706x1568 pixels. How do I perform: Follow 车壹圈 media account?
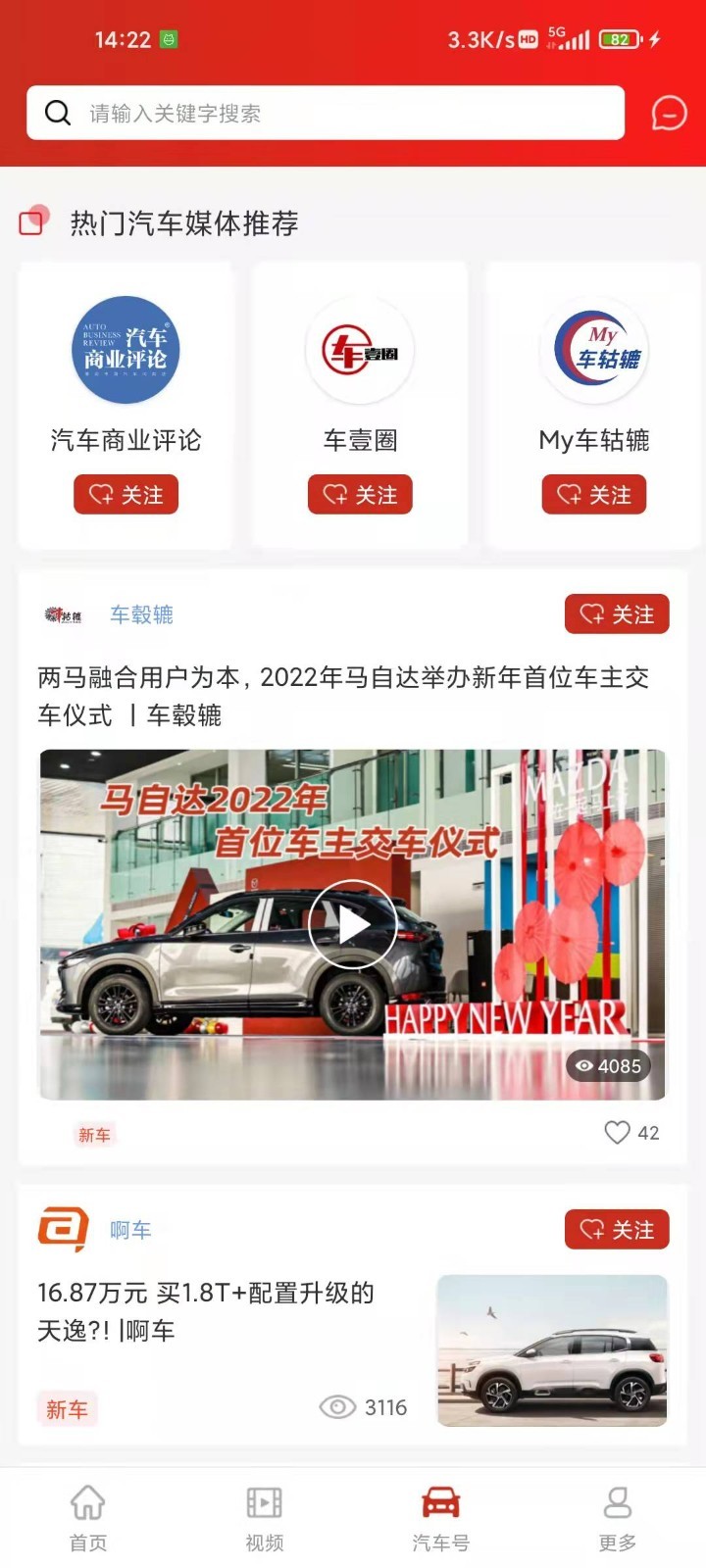(x=360, y=495)
